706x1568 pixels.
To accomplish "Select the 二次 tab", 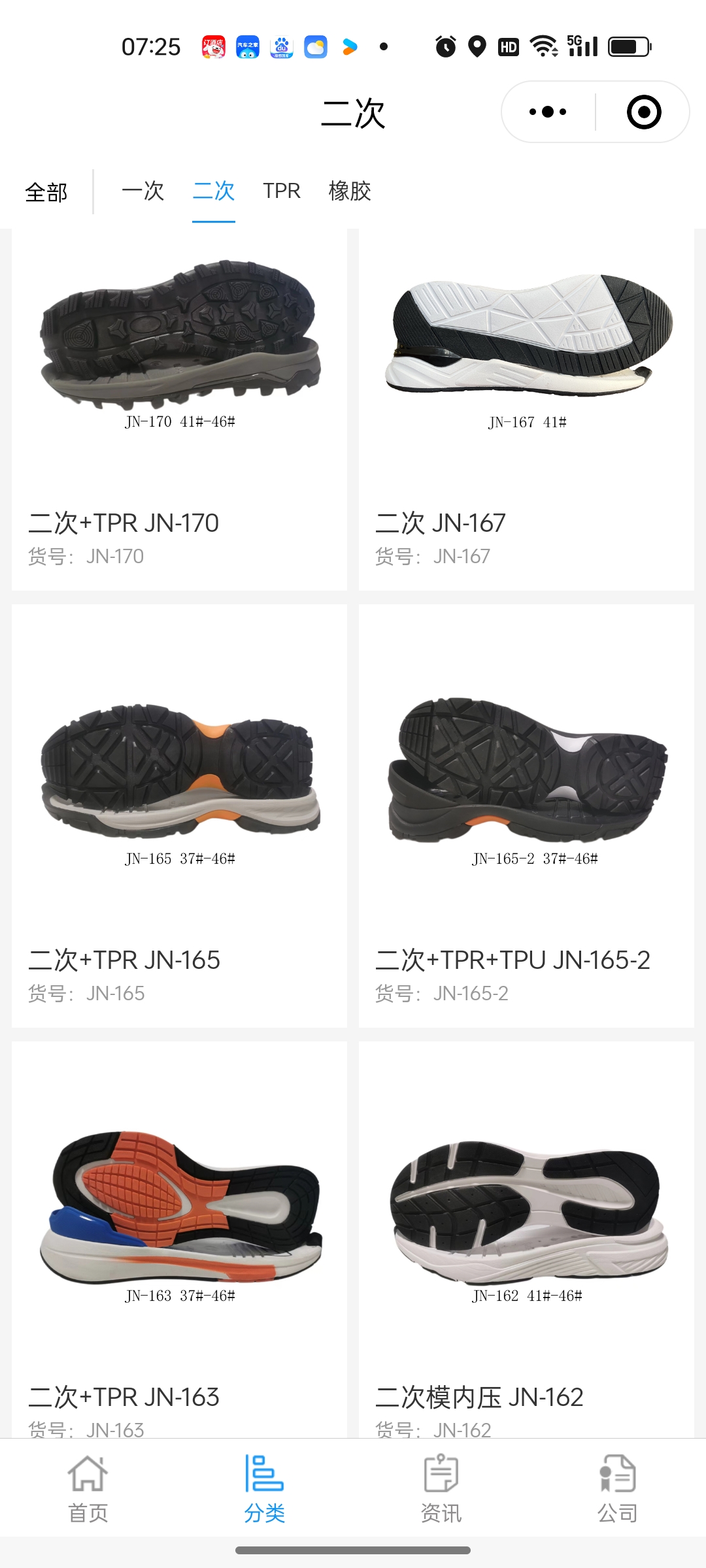I will [214, 191].
